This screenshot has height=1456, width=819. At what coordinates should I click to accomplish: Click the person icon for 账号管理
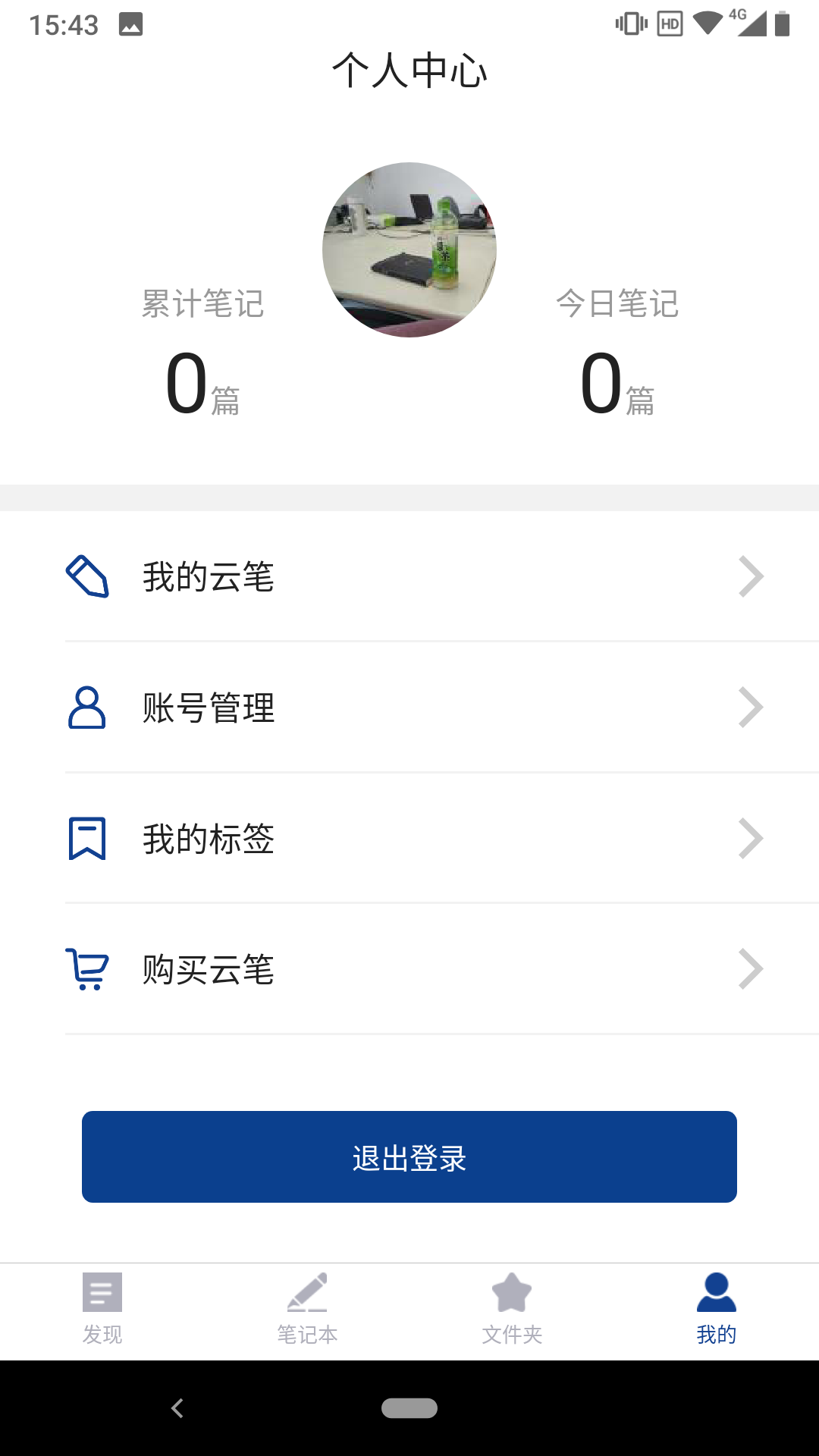click(x=85, y=707)
